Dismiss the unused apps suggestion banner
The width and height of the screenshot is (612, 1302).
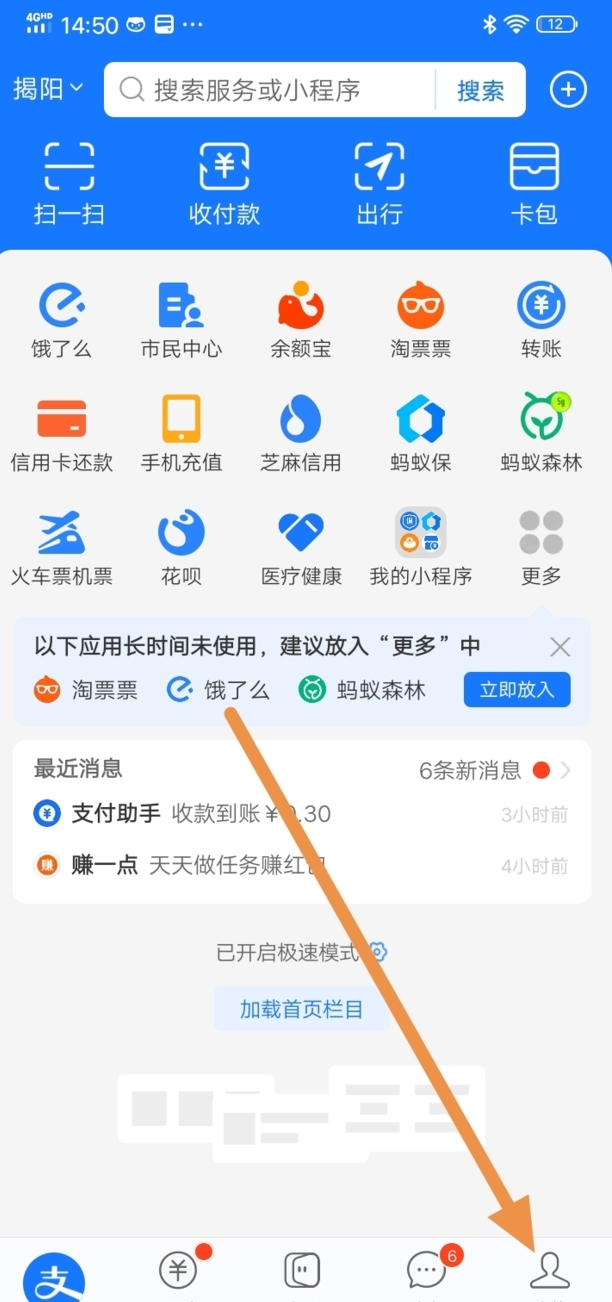[560, 647]
